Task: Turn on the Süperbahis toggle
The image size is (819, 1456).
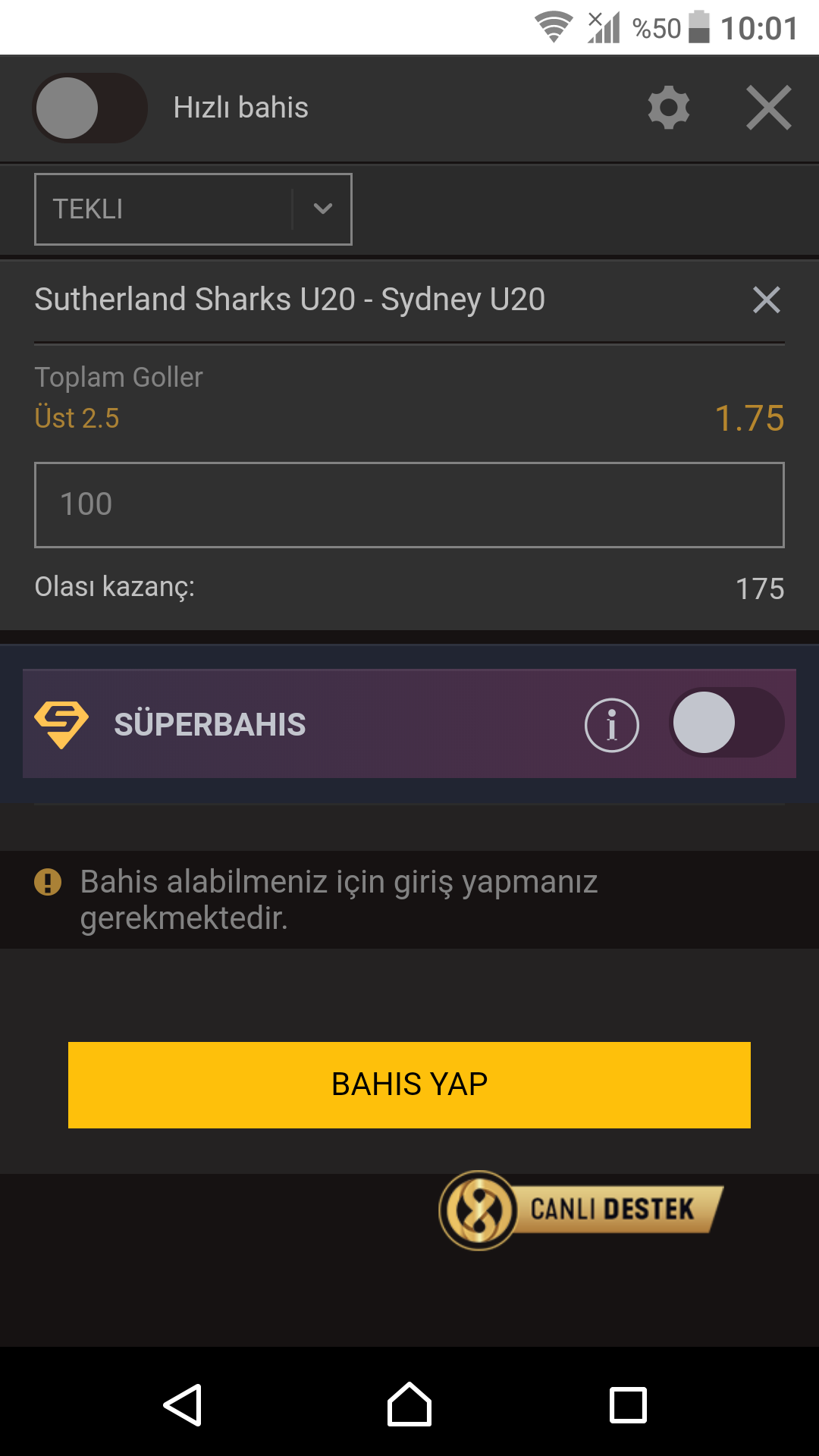Action: (x=726, y=723)
